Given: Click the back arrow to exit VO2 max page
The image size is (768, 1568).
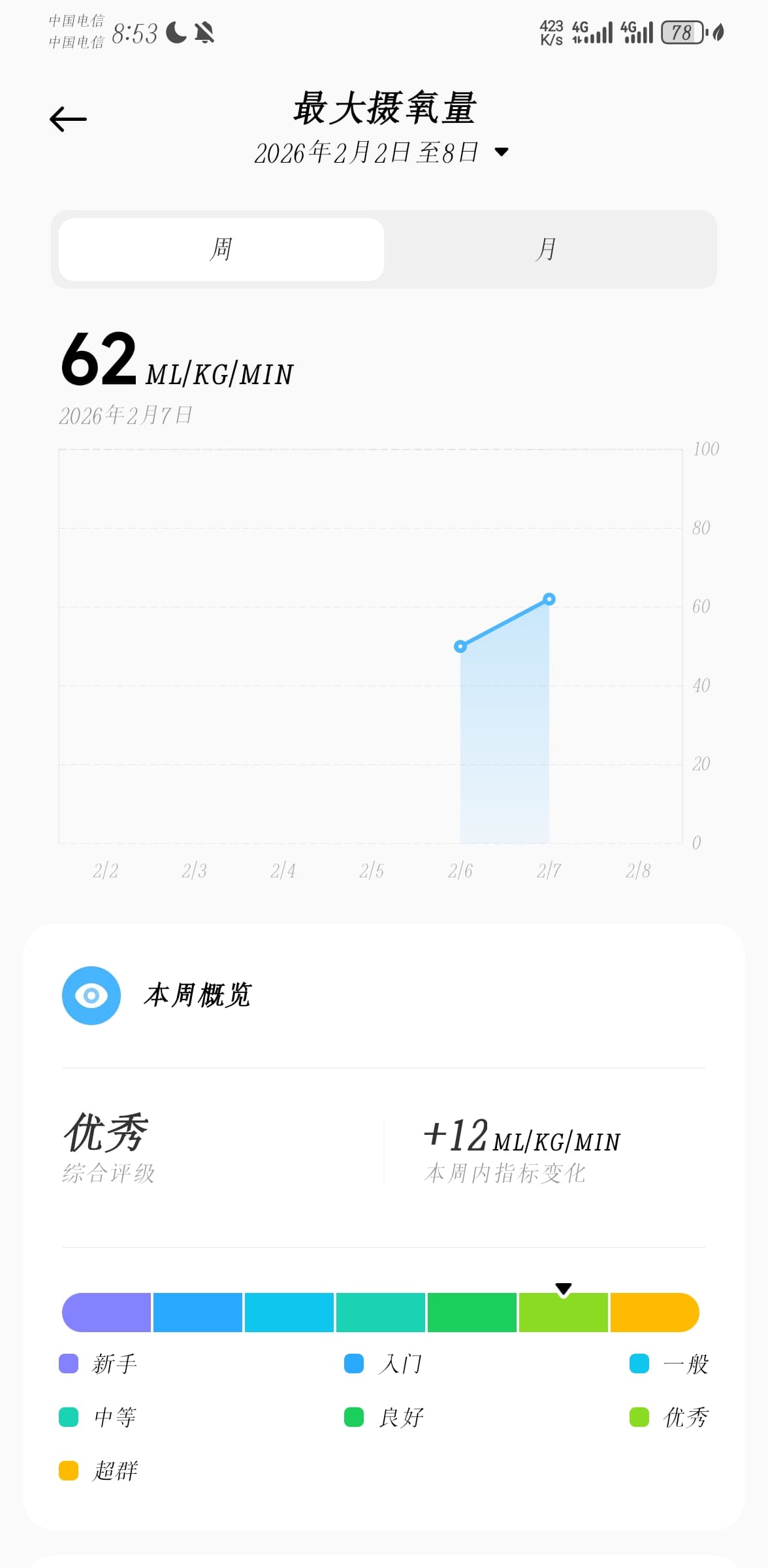Looking at the screenshot, I should (x=69, y=118).
